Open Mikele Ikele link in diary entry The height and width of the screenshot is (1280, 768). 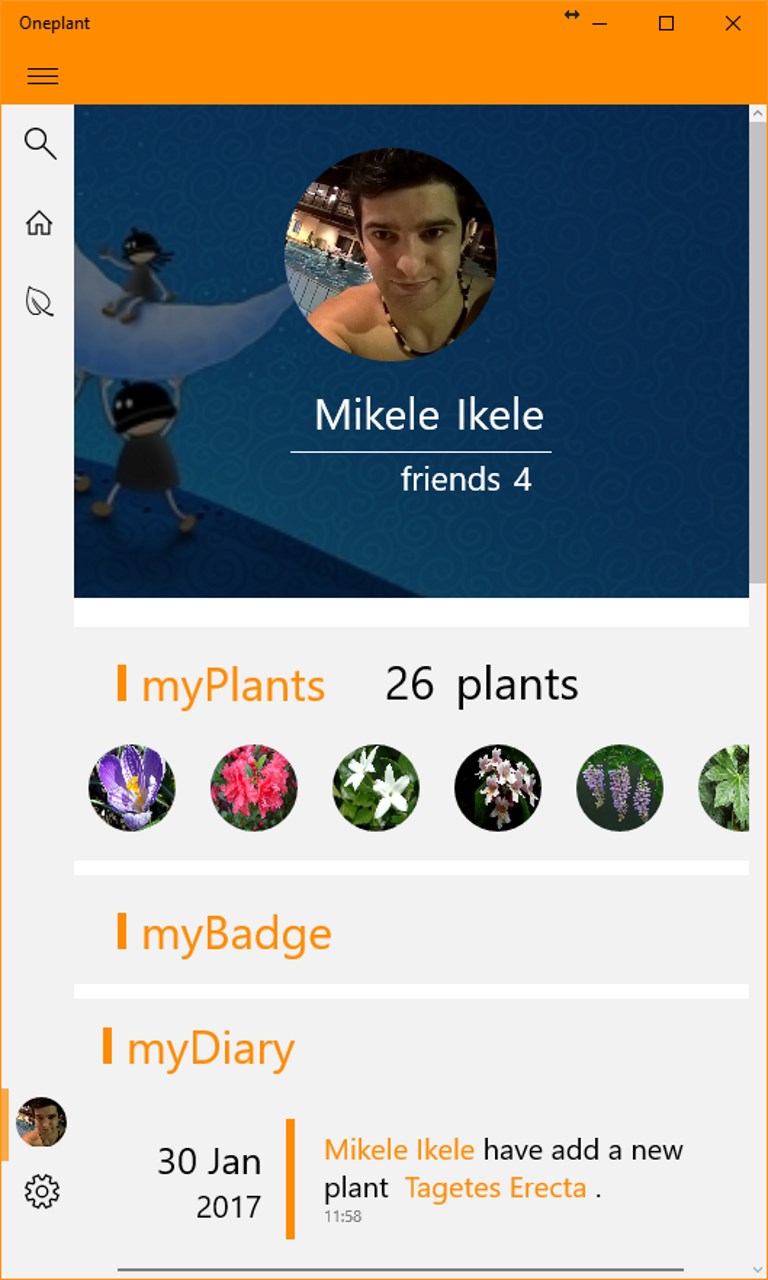(399, 1150)
